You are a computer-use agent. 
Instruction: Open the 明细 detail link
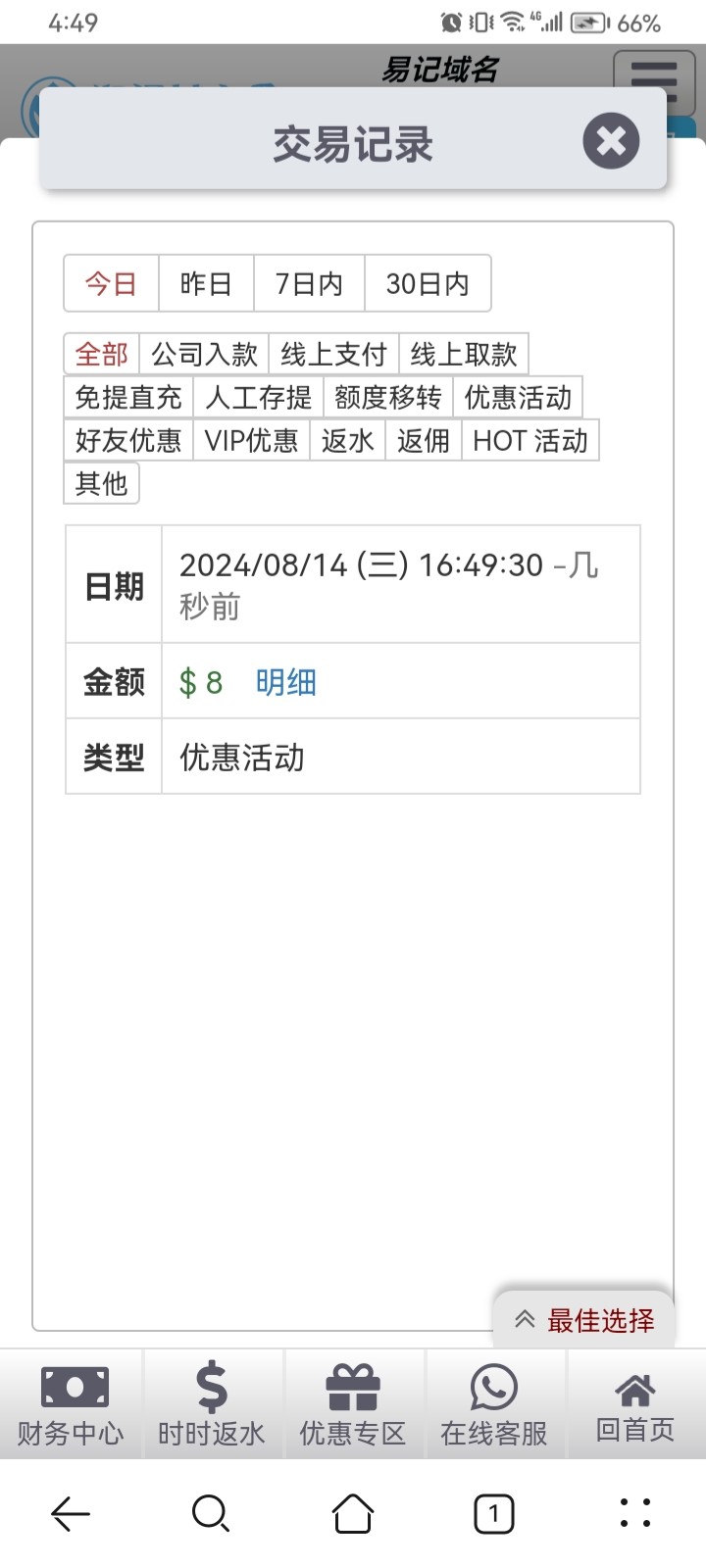point(285,682)
